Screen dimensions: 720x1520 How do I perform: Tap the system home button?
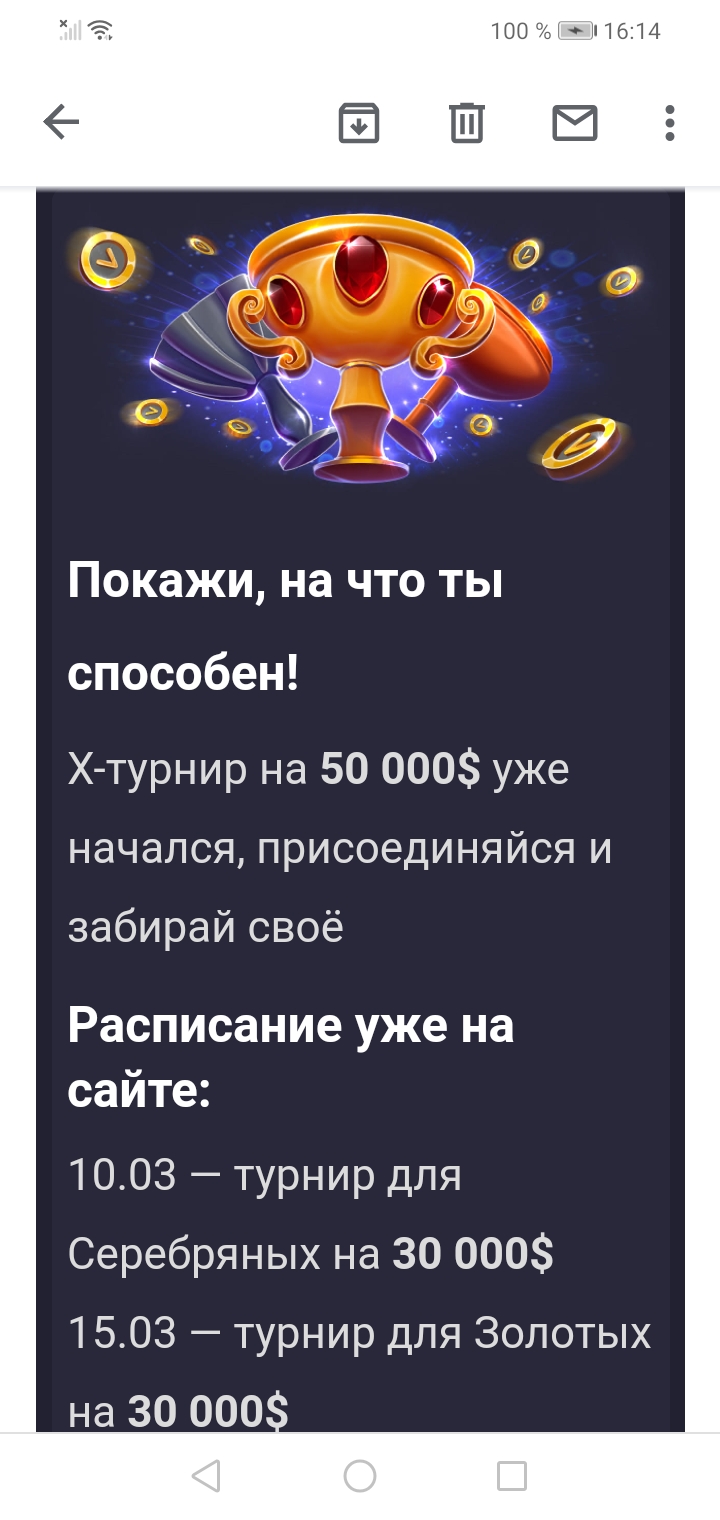[x=360, y=1476]
